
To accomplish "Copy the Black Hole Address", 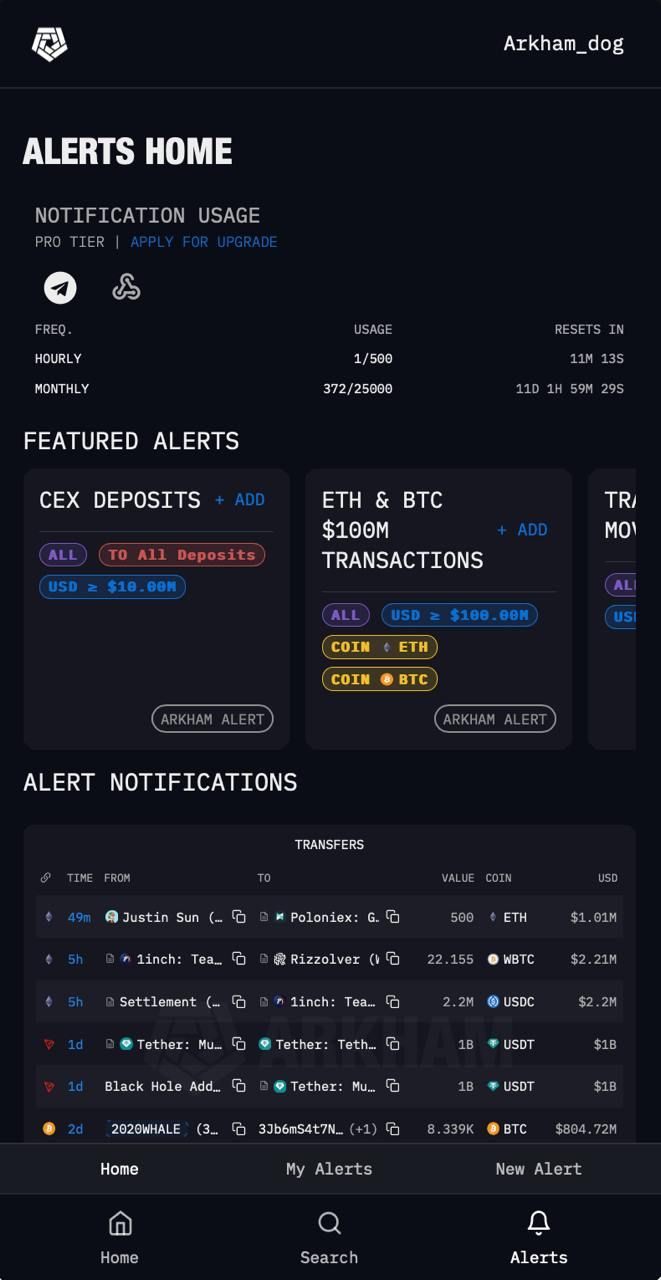I will tap(239, 1086).
